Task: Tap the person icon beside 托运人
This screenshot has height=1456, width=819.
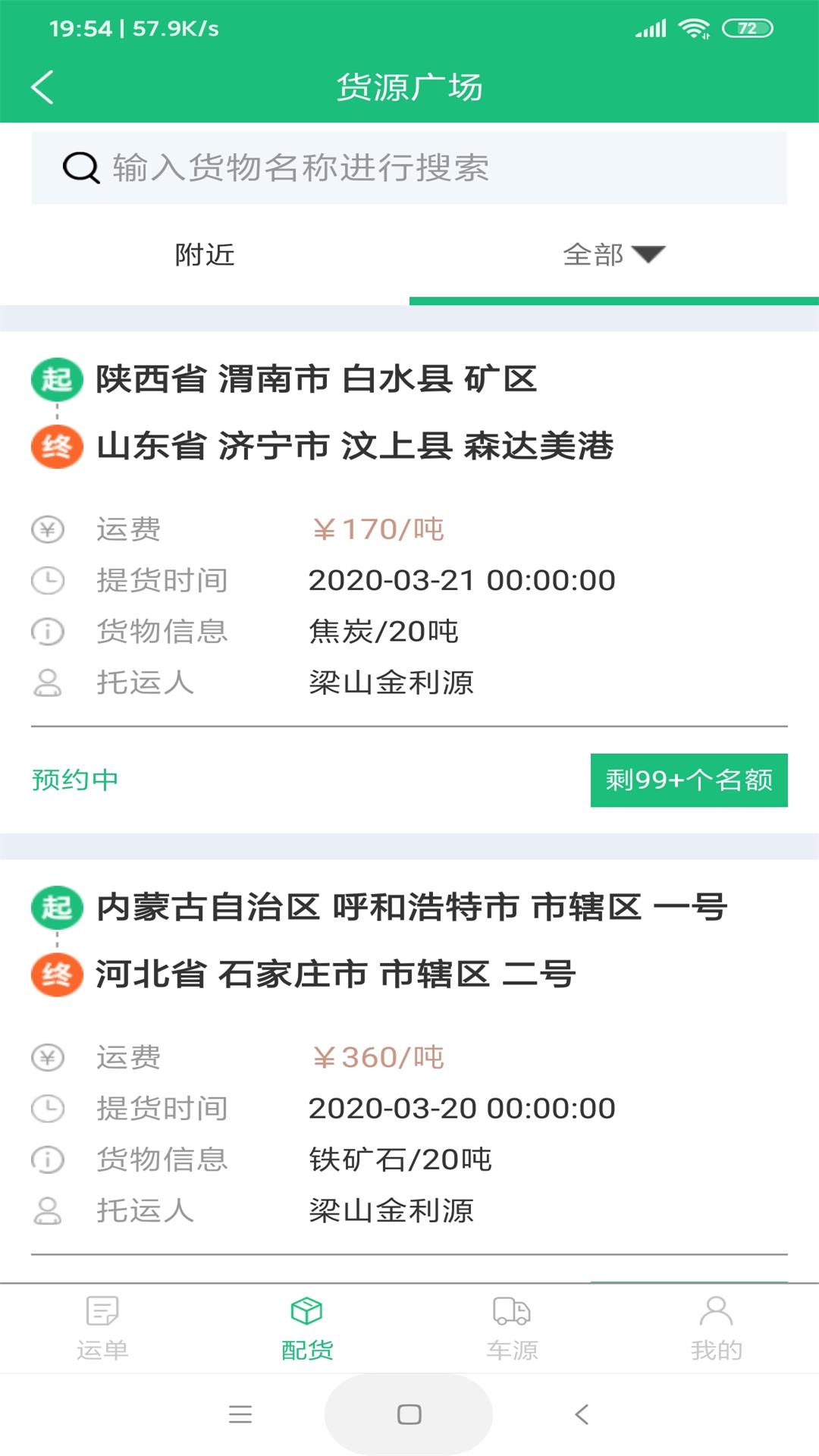Action: [47, 682]
